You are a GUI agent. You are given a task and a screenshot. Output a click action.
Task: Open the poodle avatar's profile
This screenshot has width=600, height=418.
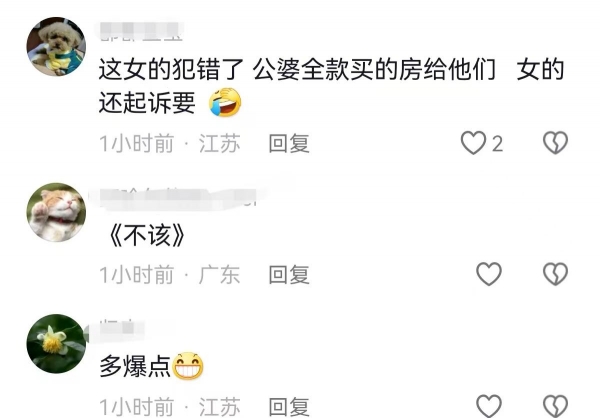click(55, 47)
